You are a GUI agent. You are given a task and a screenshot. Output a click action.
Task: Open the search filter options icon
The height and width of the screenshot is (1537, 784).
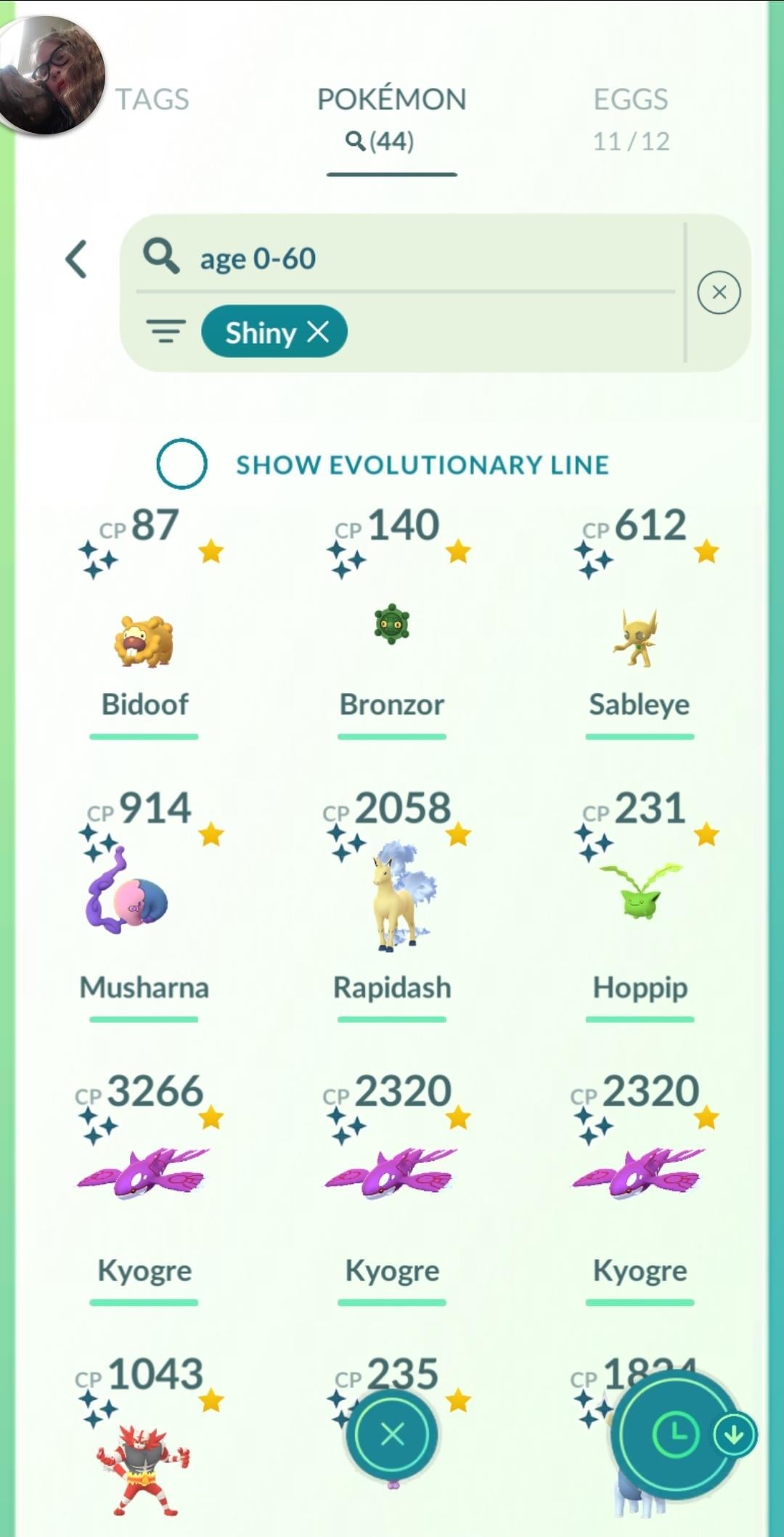(166, 331)
